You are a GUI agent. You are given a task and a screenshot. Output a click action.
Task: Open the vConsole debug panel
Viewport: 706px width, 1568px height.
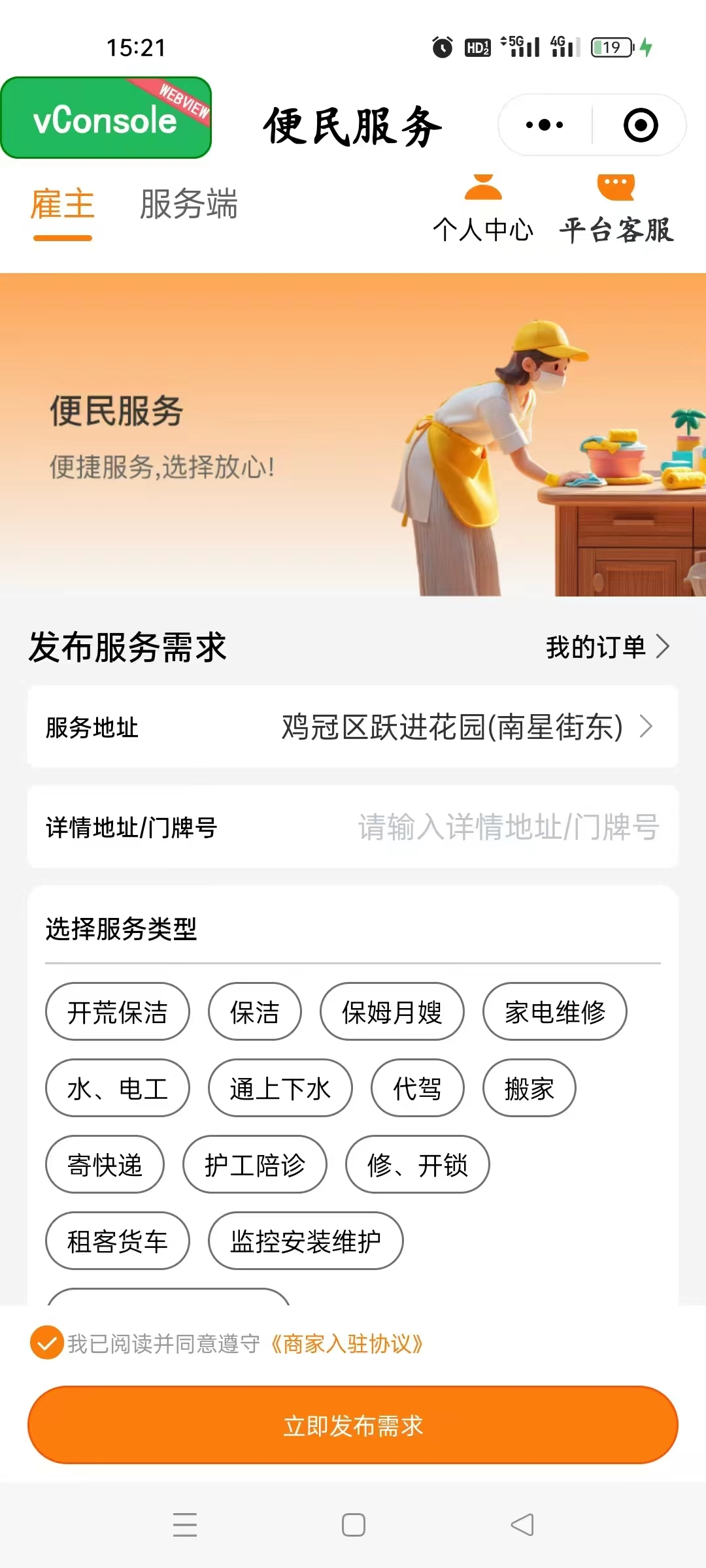coord(106,118)
